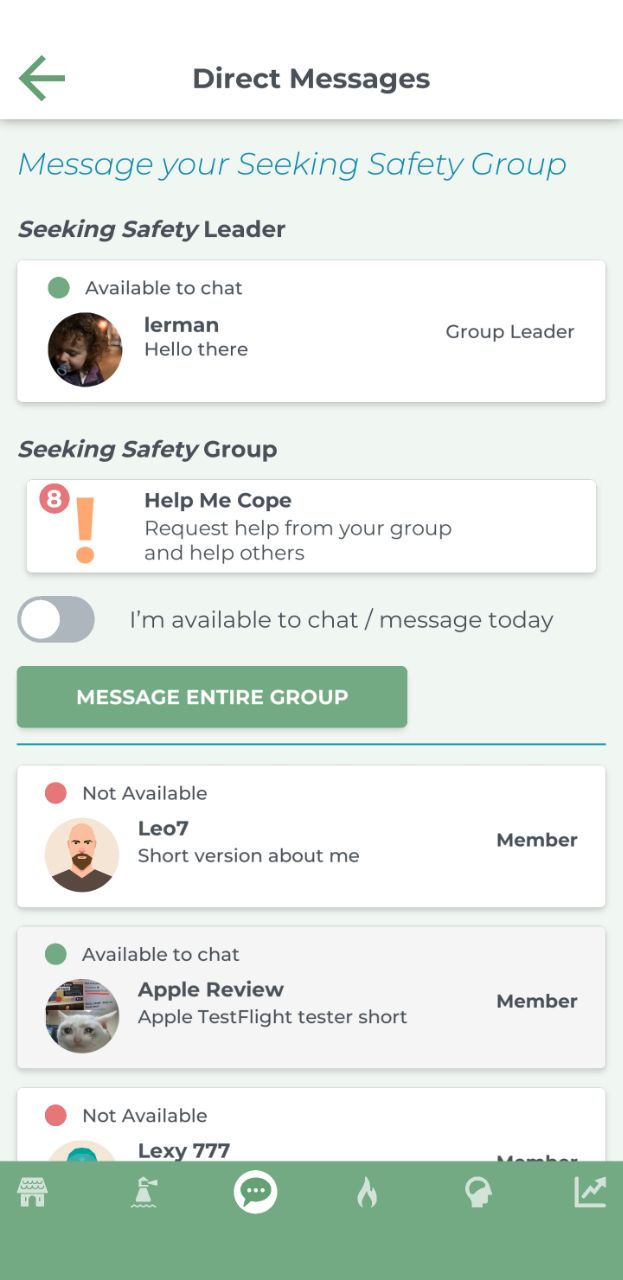Screen dimensions: 623x1280
Task: Open the lighthouse tab
Action: tap(145, 1192)
